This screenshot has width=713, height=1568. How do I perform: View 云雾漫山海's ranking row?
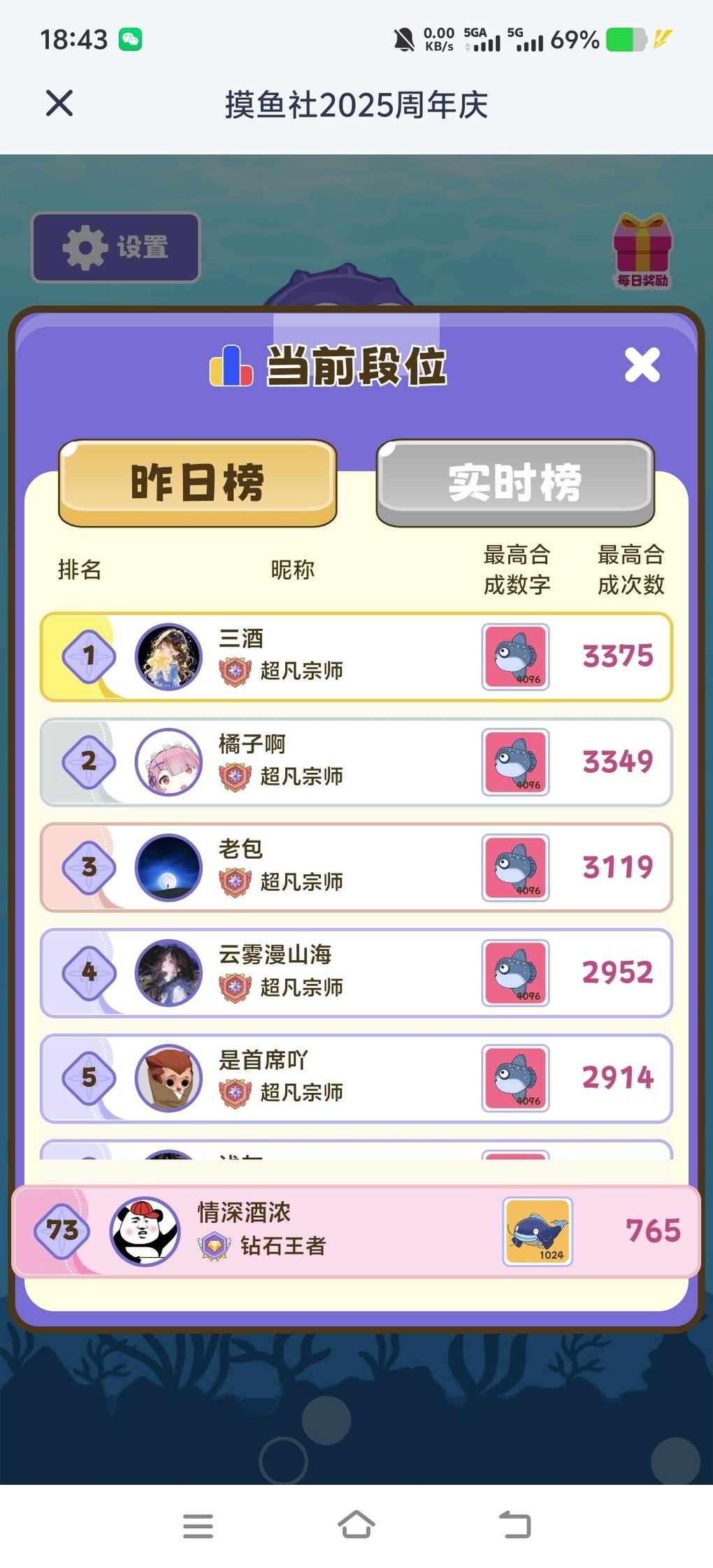pos(356,973)
